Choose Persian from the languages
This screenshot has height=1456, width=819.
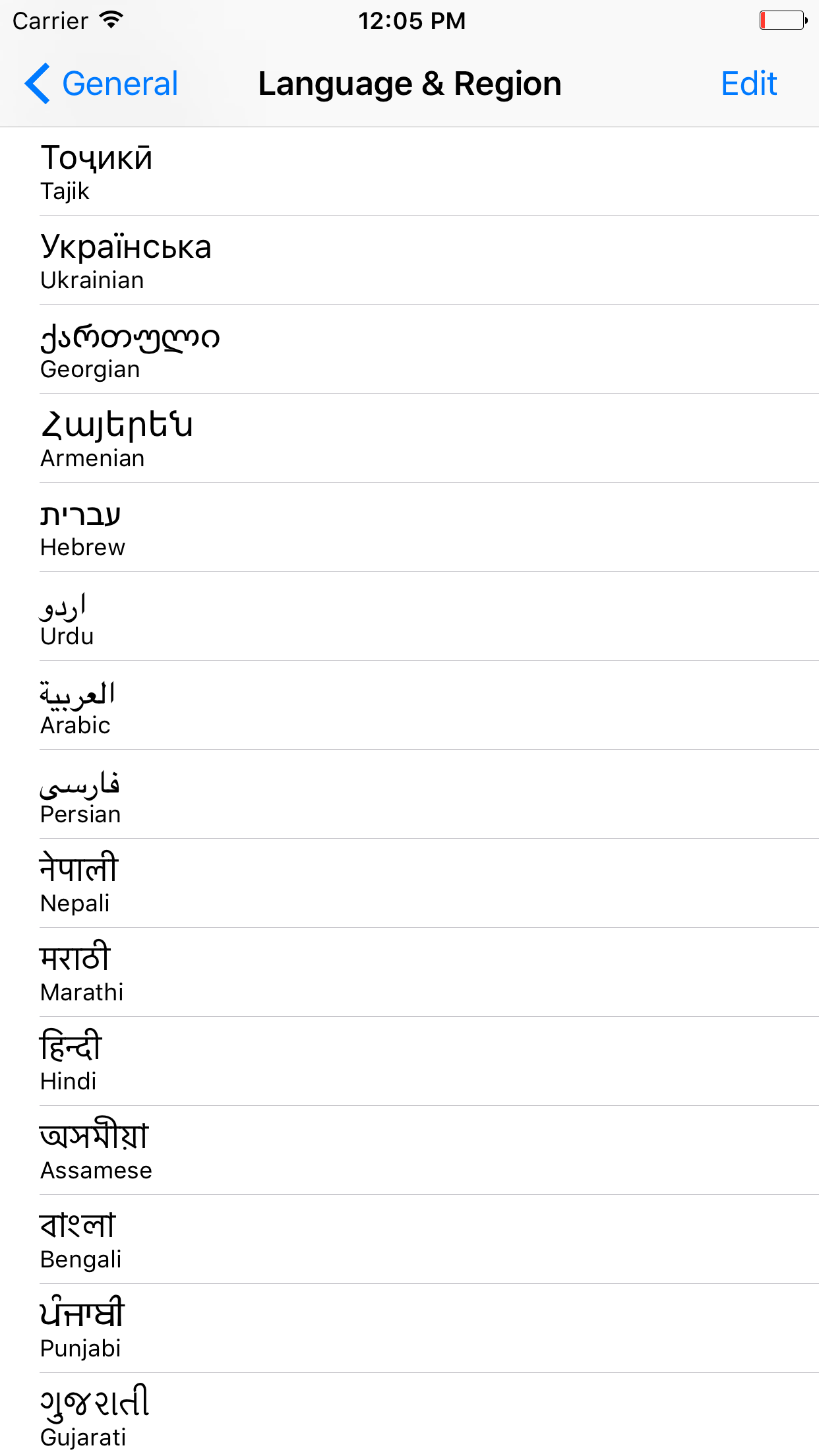click(409, 795)
